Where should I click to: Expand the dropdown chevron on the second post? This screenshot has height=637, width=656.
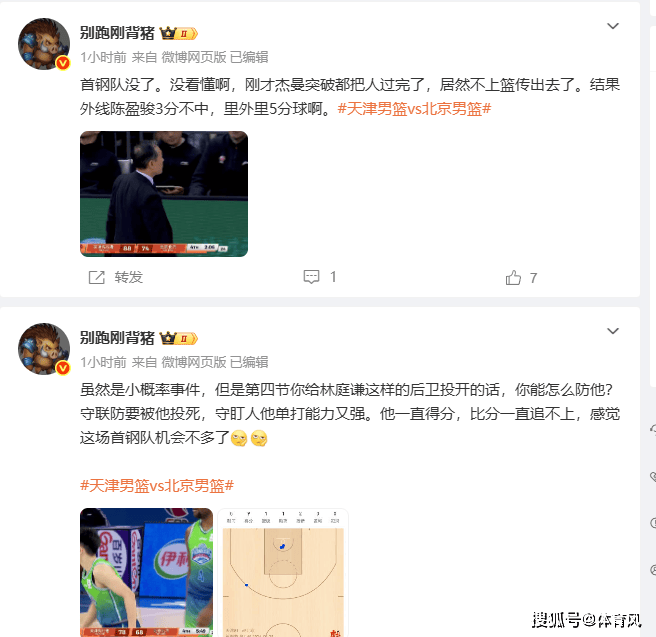click(x=612, y=330)
